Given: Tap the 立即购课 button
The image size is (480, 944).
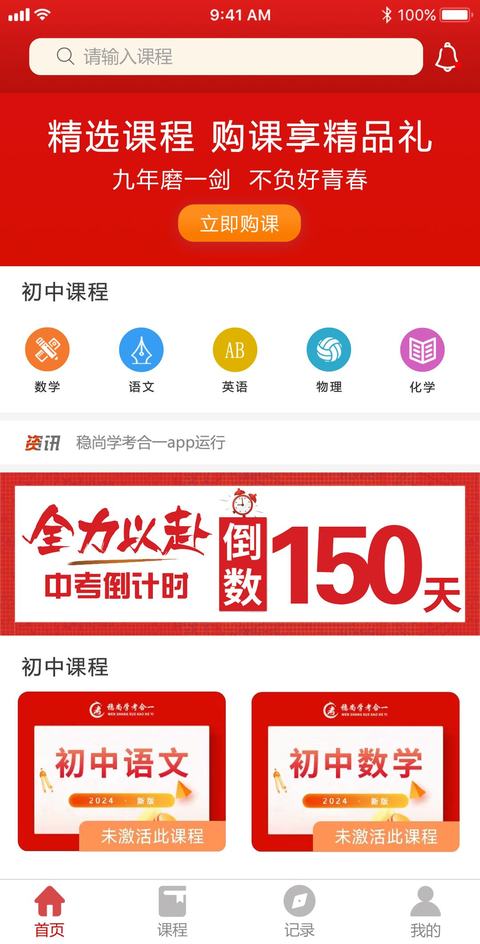Looking at the screenshot, I should [x=239, y=223].
